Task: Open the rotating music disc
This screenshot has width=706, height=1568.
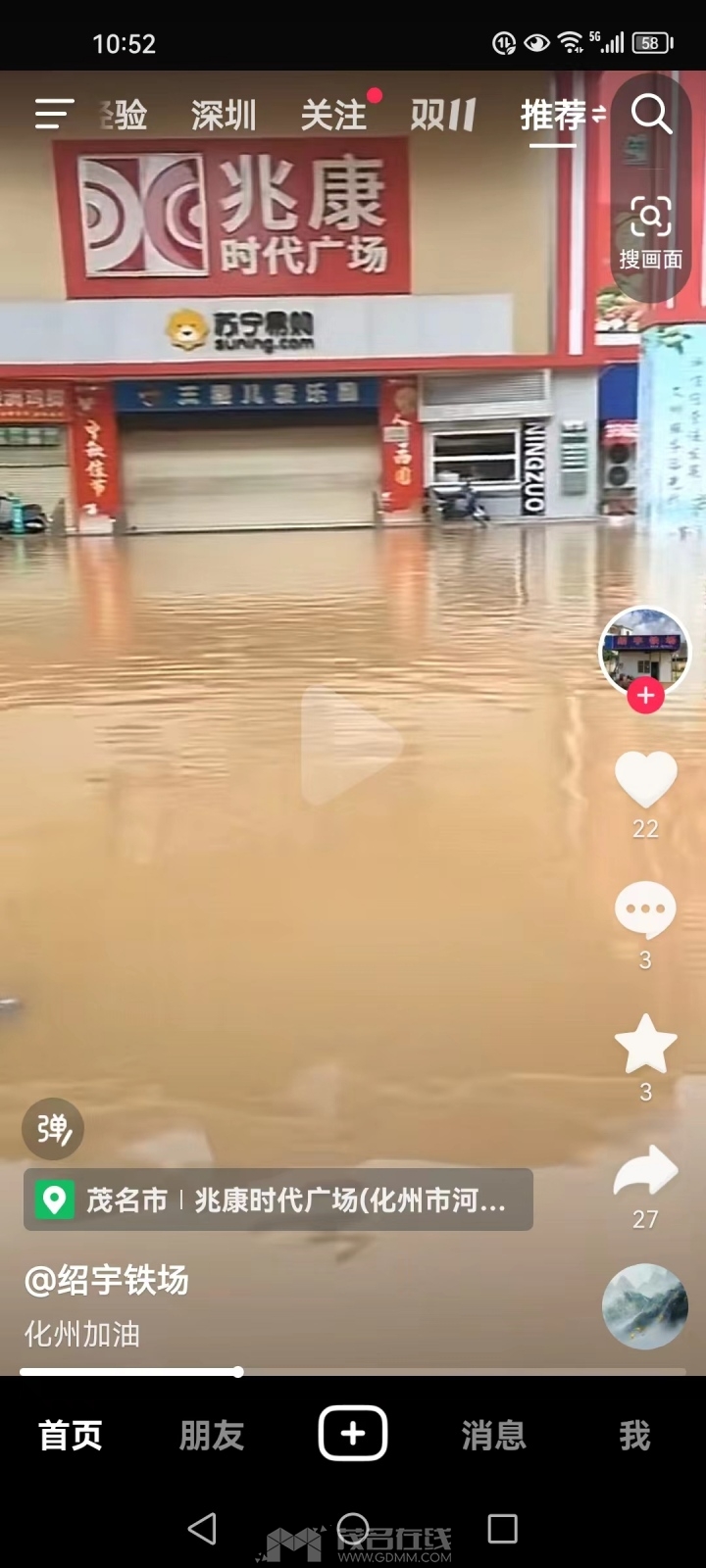Action: (x=645, y=1307)
